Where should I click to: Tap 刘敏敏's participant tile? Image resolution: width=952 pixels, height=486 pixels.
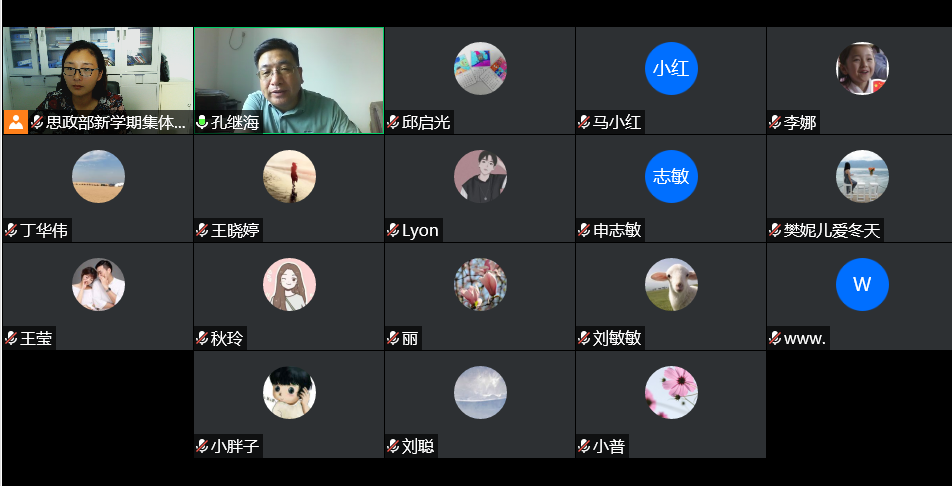tap(671, 296)
